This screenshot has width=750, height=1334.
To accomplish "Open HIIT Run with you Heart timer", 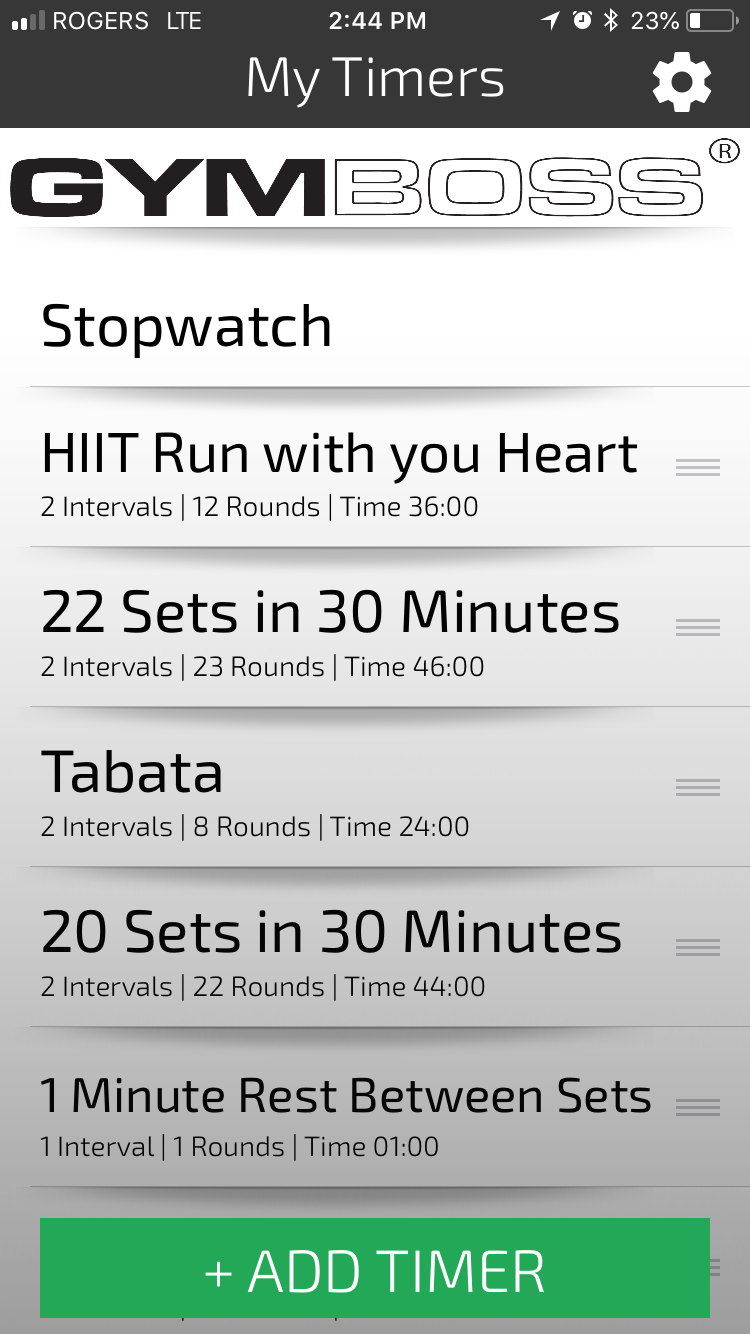I will pyautogui.click(x=375, y=468).
